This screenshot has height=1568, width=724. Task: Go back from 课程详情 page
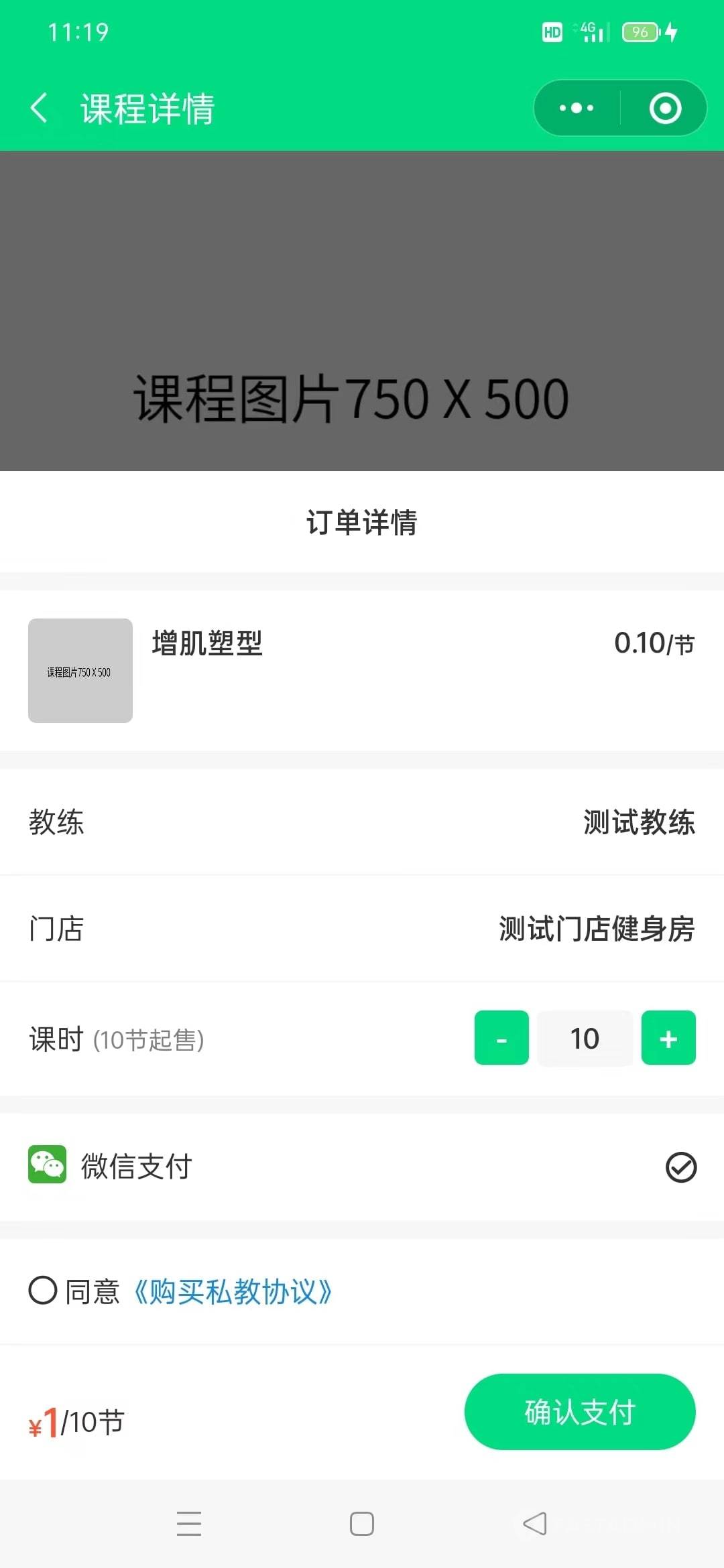tap(39, 108)
